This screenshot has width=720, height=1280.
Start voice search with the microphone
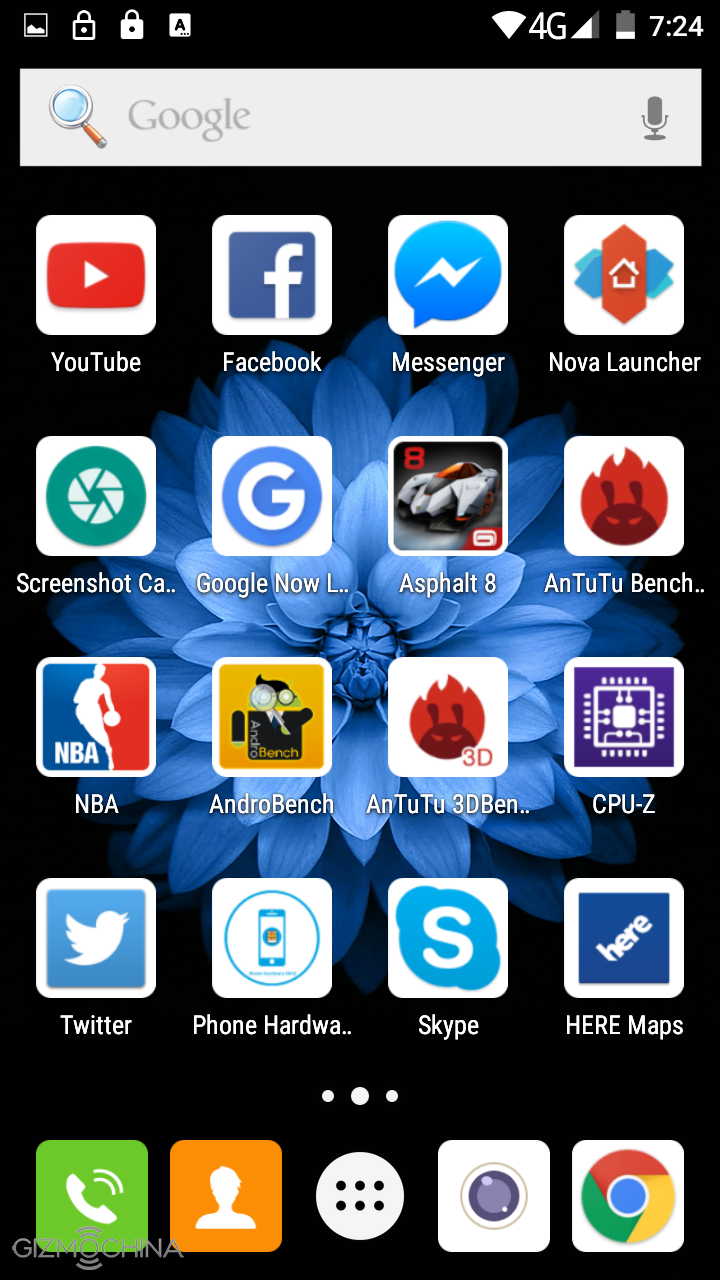click(x=654, y=118)
